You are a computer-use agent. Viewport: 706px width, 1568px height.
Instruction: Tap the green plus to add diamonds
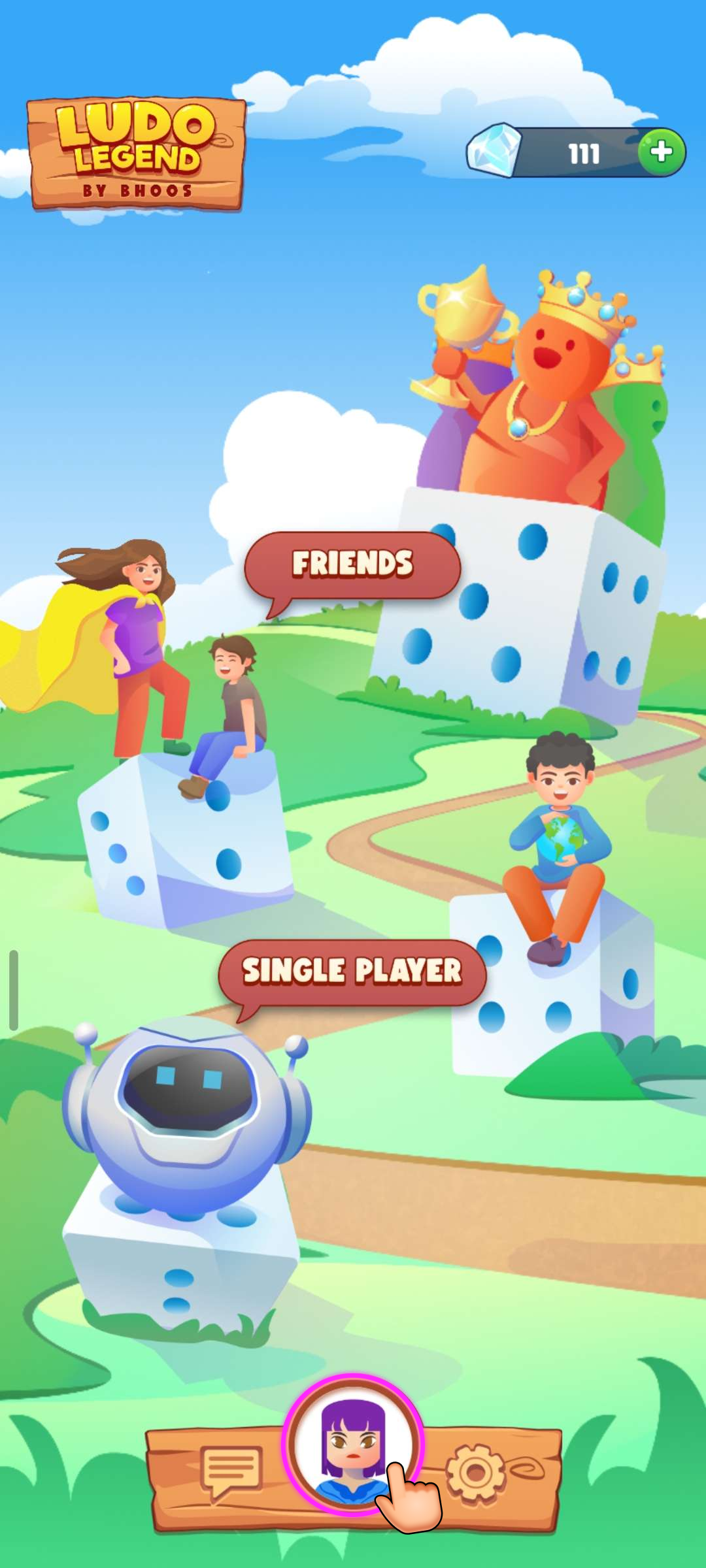[661, 152]
